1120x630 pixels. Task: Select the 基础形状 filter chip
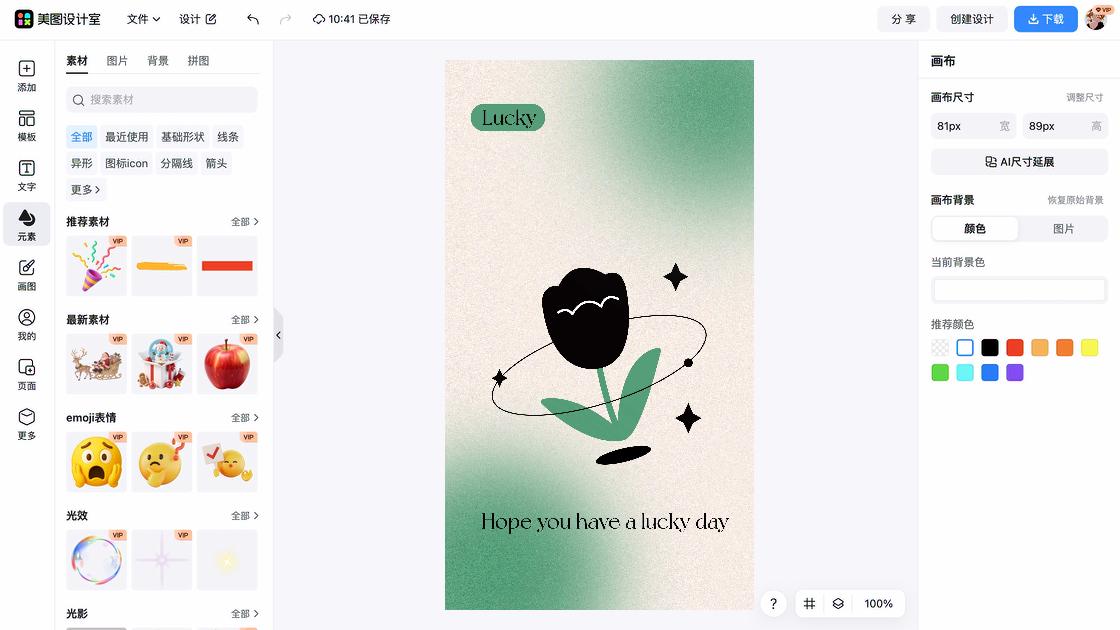(182, 137)
